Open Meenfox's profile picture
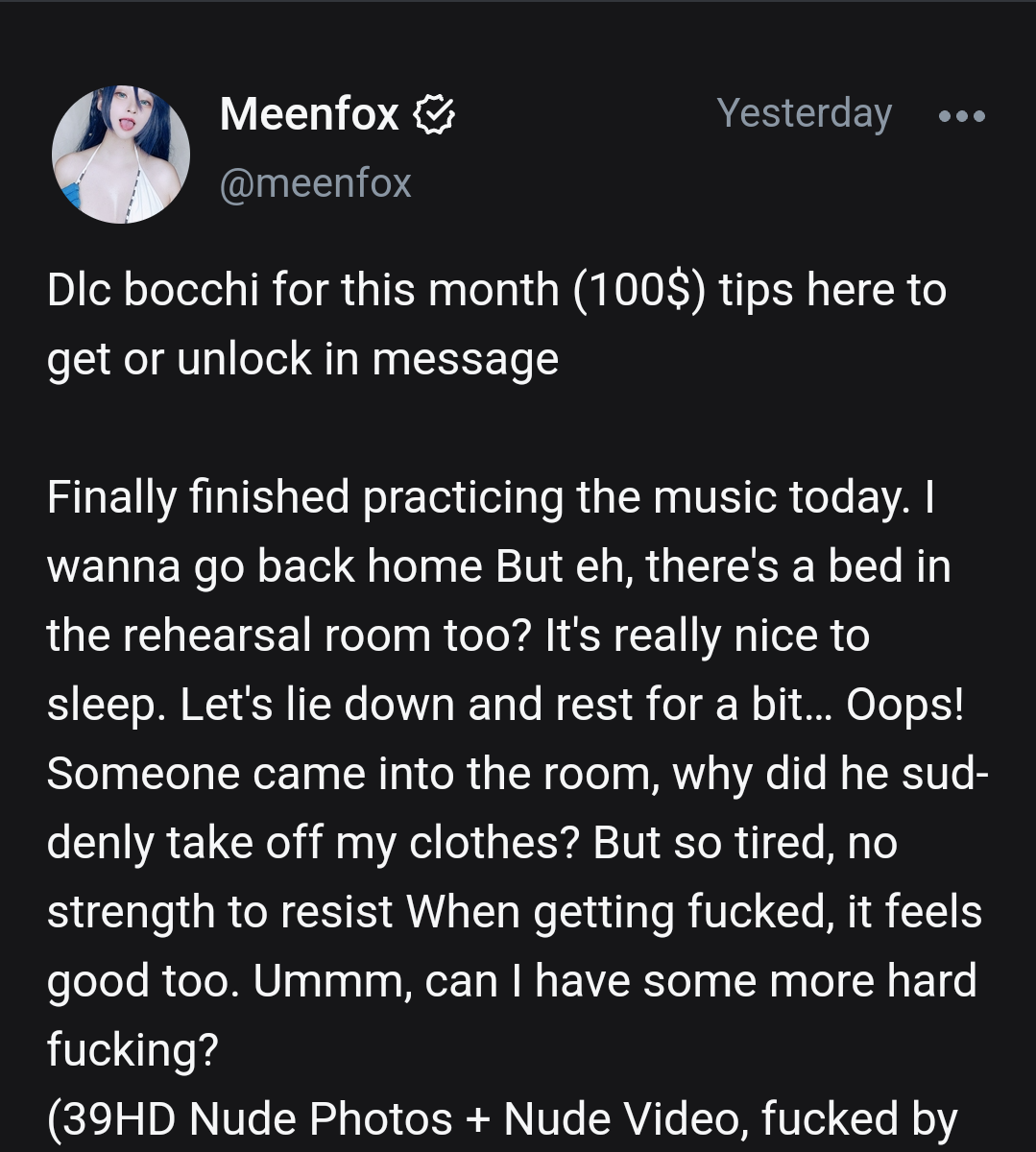The height and width of the screenshot is (1152, 1036). pyautogui.click(x=120, y=155)
